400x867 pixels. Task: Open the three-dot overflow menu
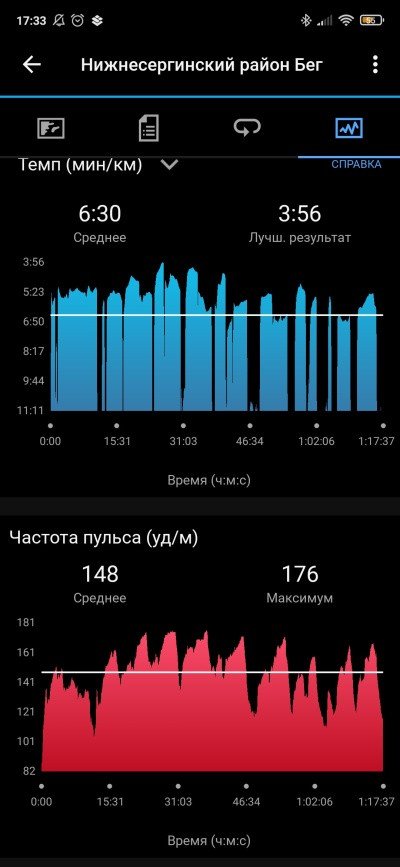pyautogui.click(x=375, y=65)
